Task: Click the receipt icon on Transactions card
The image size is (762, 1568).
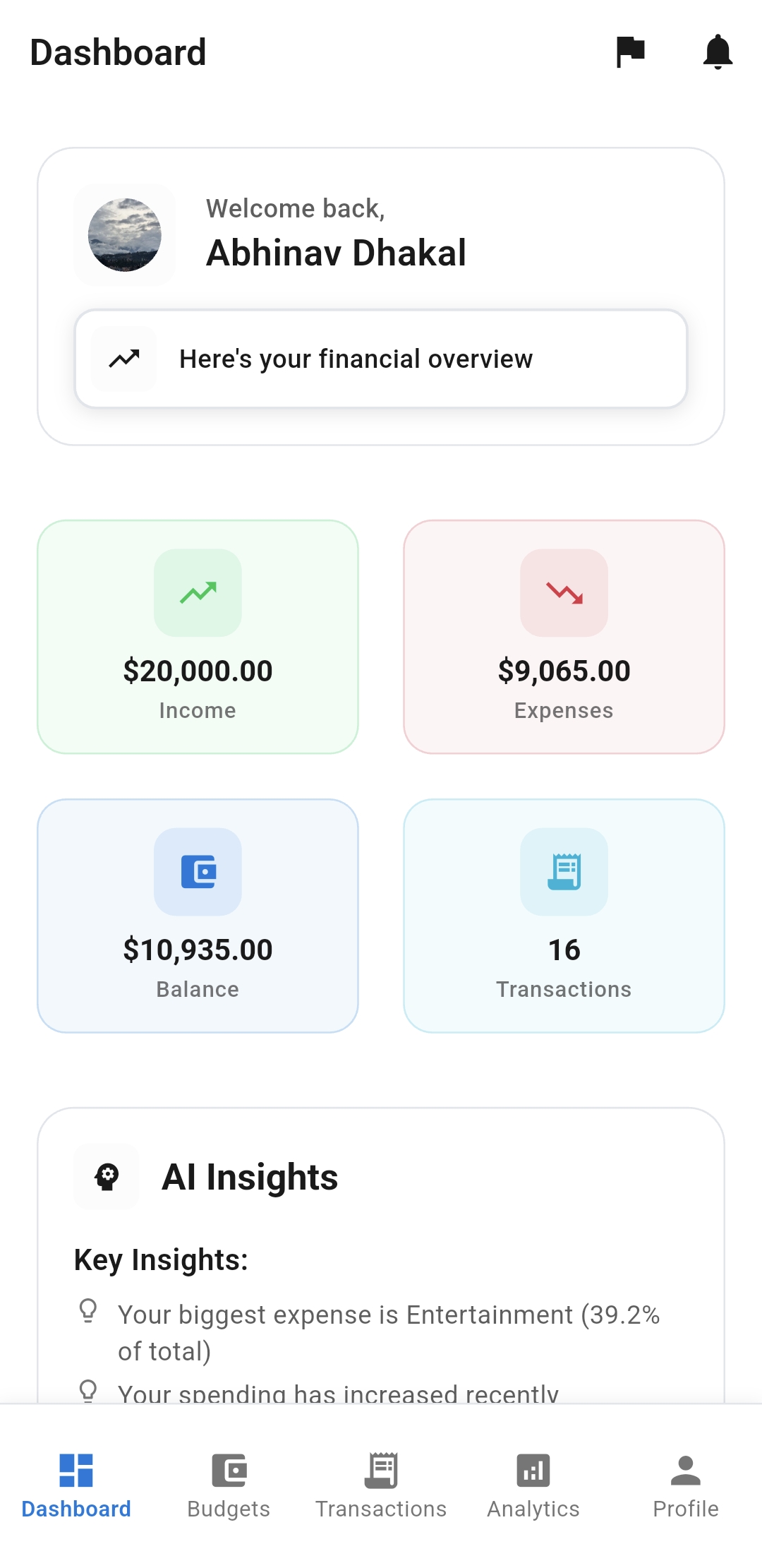Action: pyautogui.click(x=563, y=873)
